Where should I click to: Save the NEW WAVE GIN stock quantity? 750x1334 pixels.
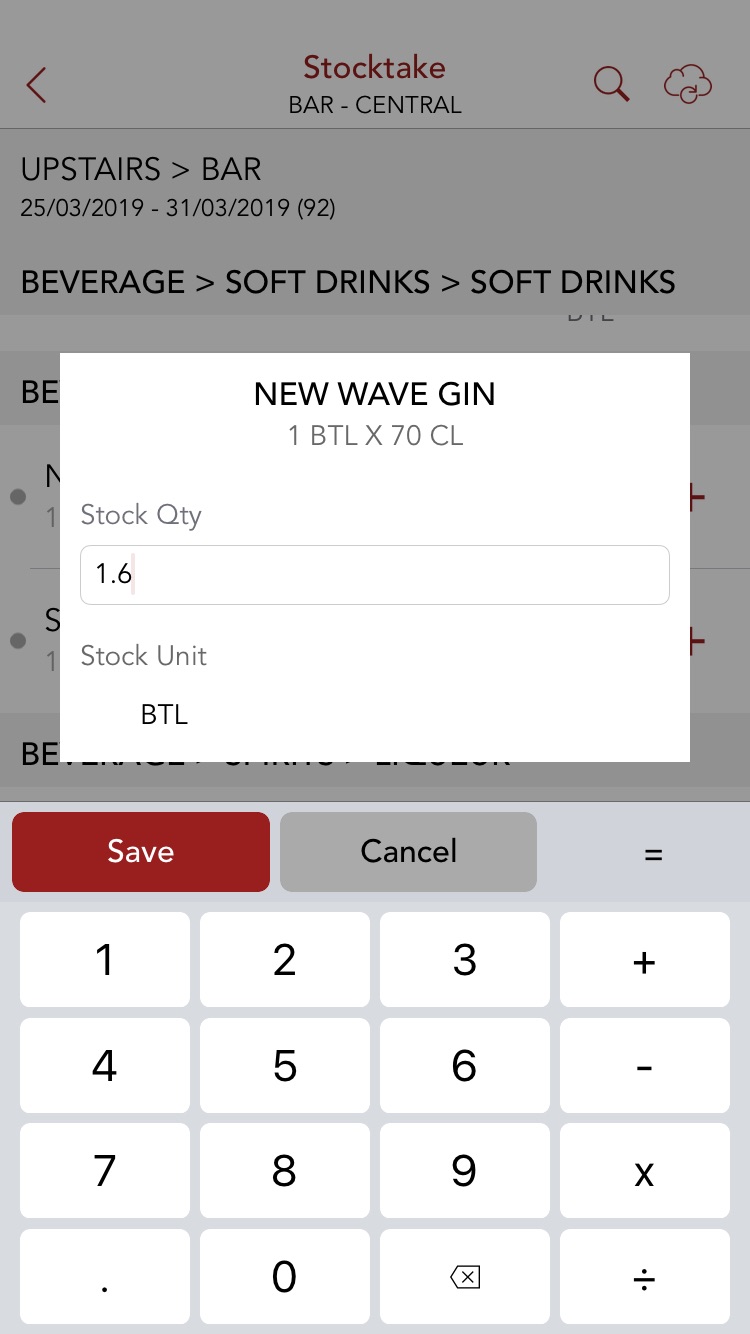(x=140, y=851)
